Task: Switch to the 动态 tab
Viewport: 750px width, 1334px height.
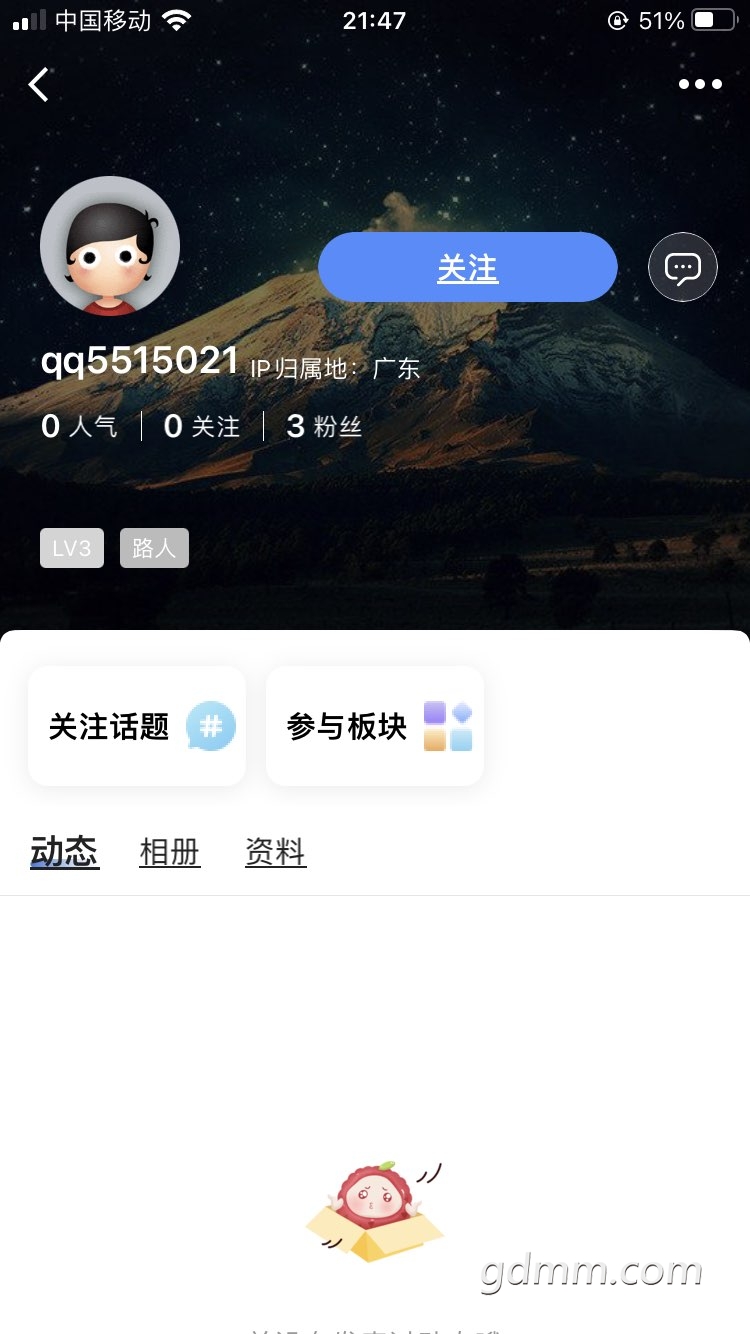Action: (x=65, y=852)
